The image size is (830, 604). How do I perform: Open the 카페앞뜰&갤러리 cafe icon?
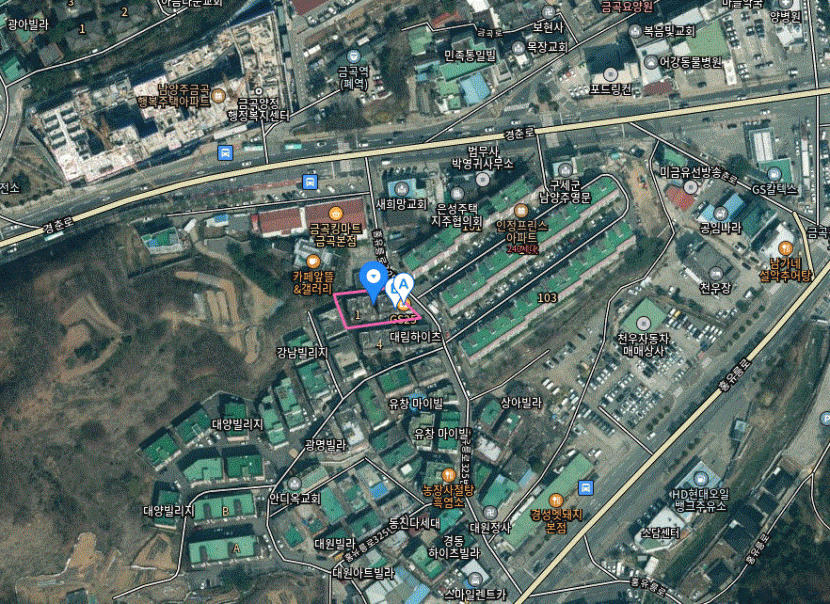[312, 260]
